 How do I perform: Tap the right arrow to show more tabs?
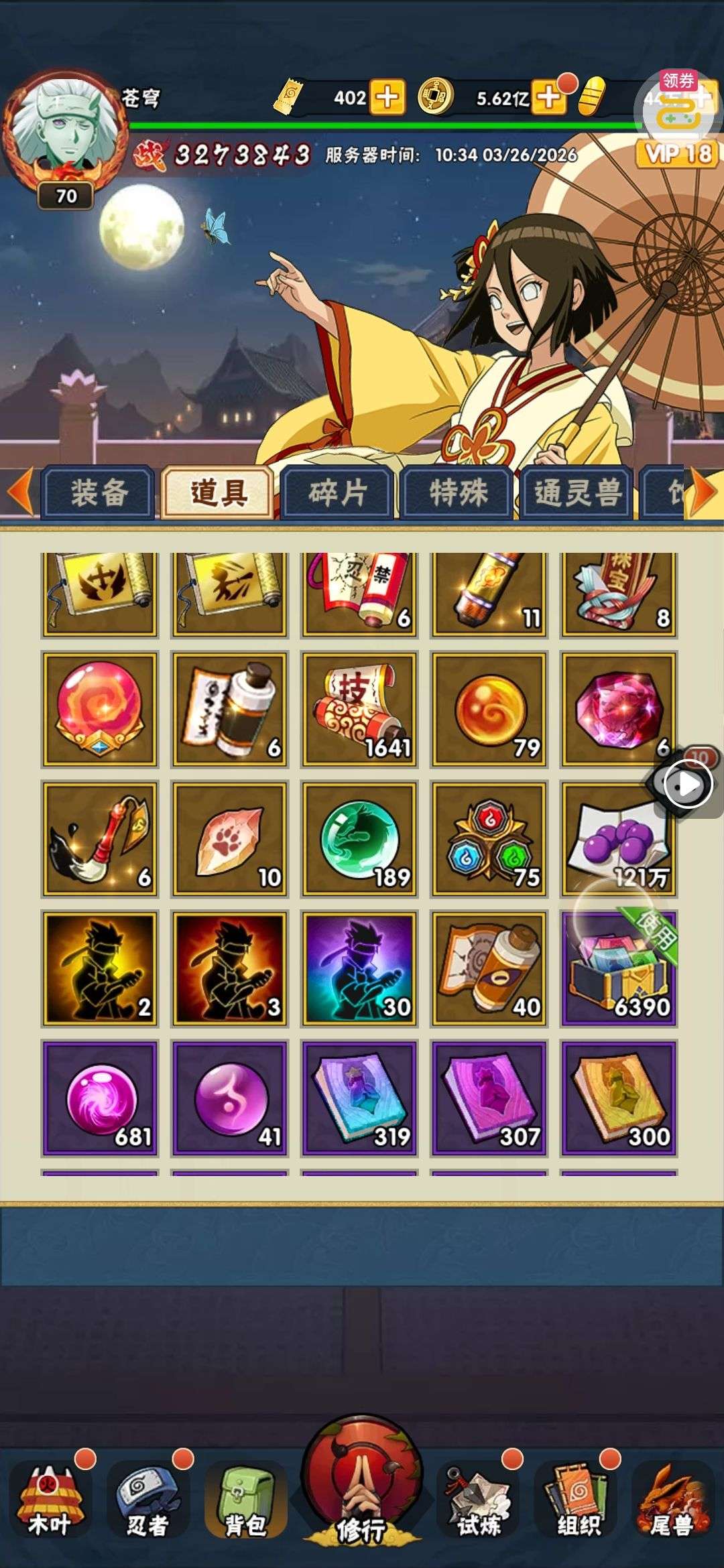tap(704, 493)
